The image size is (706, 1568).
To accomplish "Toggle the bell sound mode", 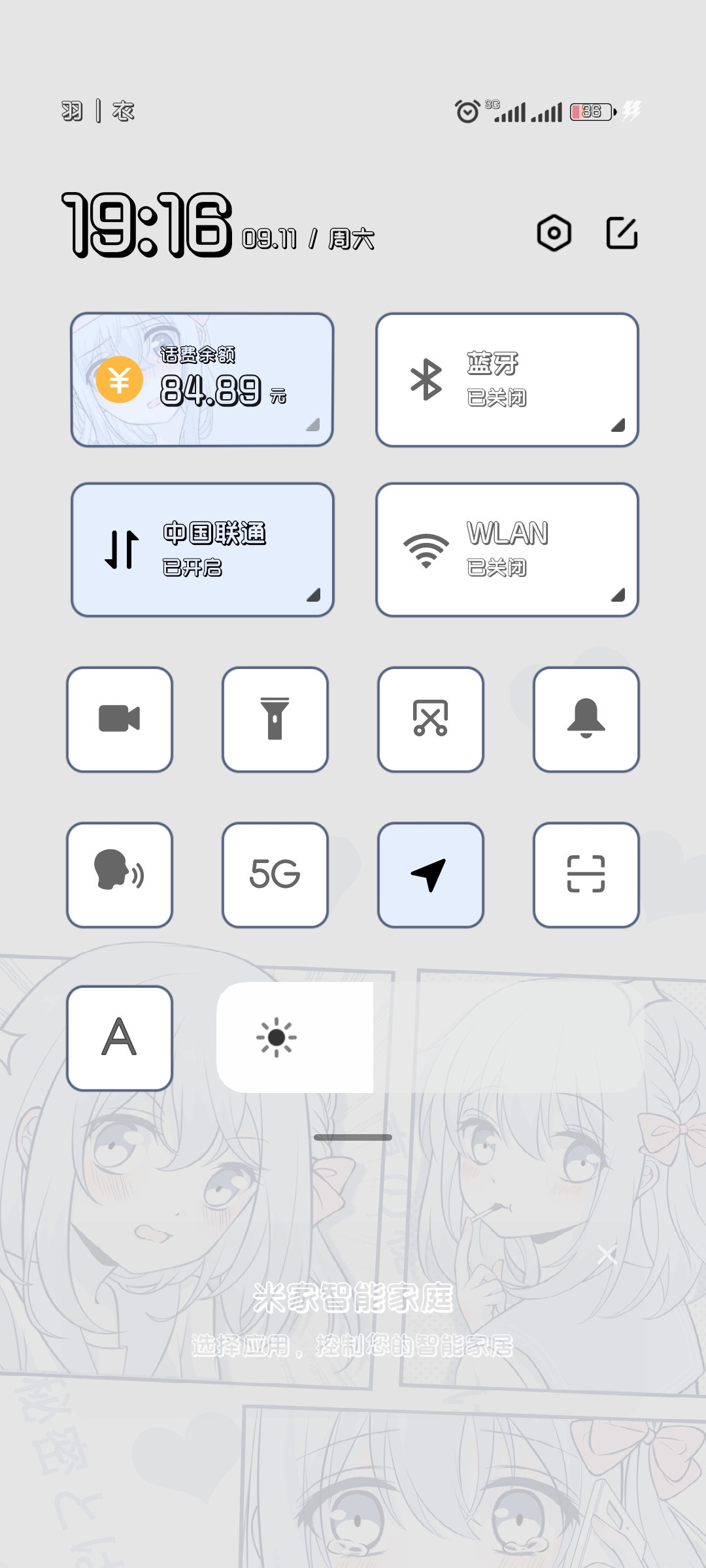I will pyautogui.click(x=586, y=719).
